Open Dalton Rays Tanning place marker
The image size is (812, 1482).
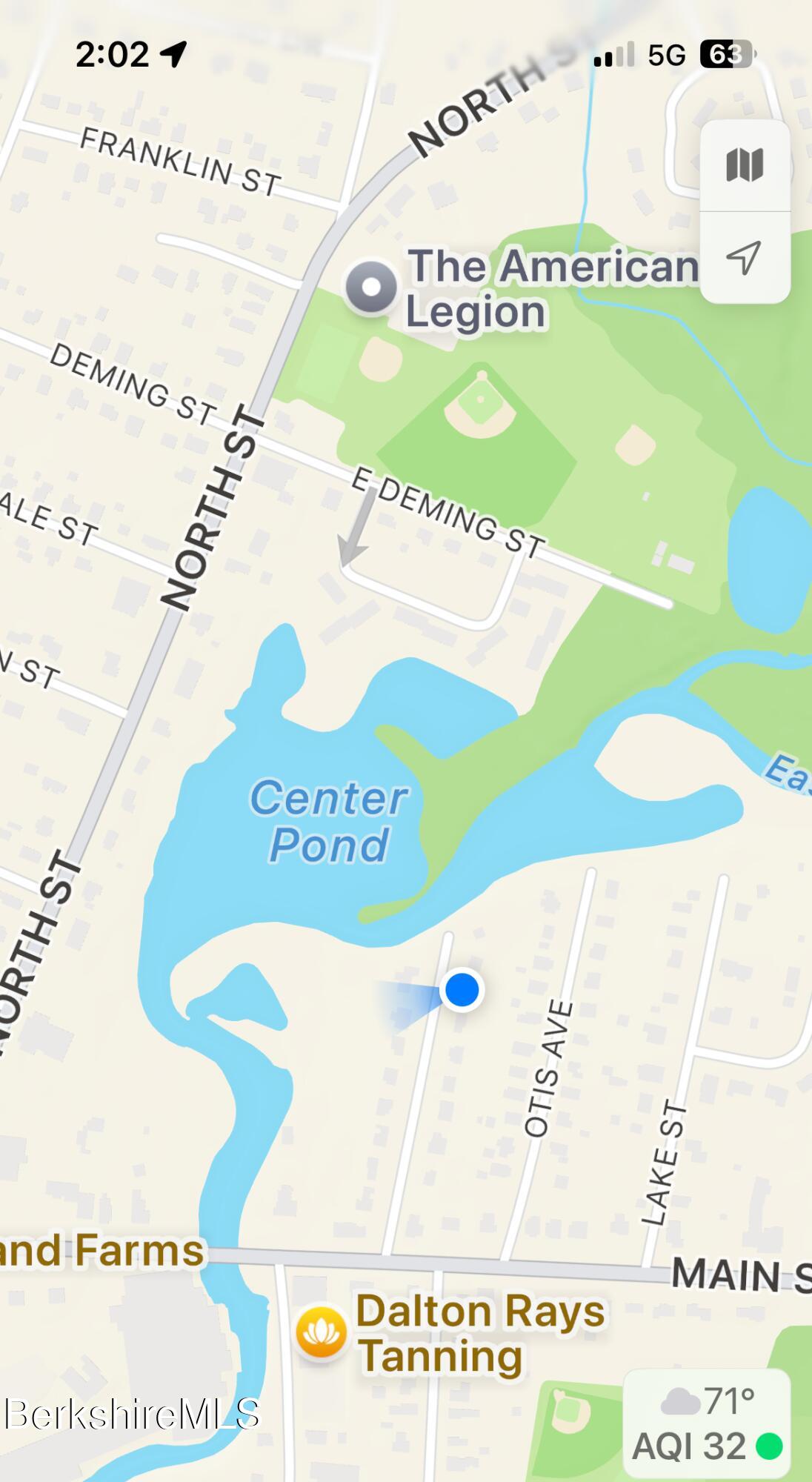tap(322, 1332)
